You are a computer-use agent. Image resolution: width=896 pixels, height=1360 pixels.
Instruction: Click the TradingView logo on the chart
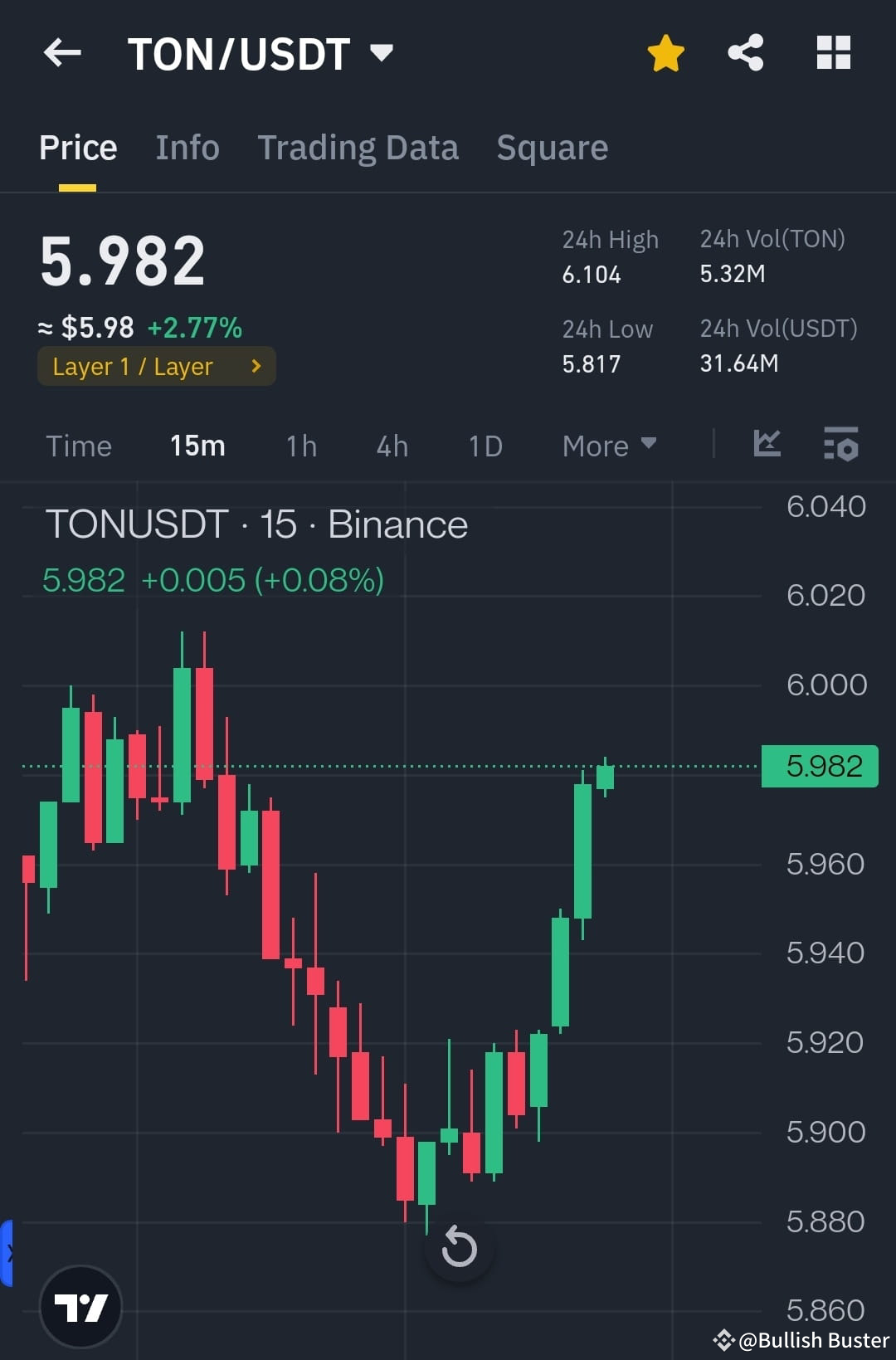pyautogui.click(x=80, y=1305)
